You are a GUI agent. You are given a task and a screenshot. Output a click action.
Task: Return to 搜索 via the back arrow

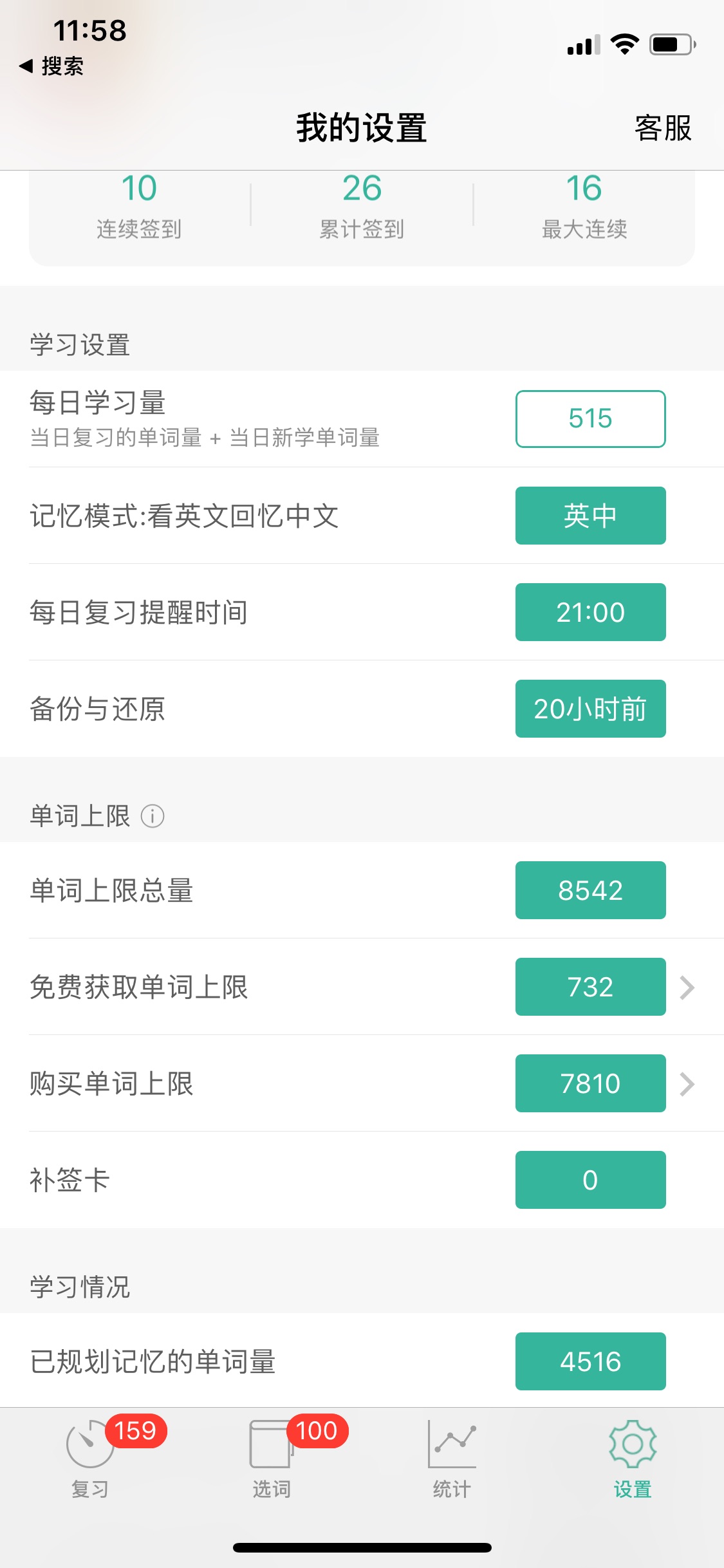tap(51, 66)
